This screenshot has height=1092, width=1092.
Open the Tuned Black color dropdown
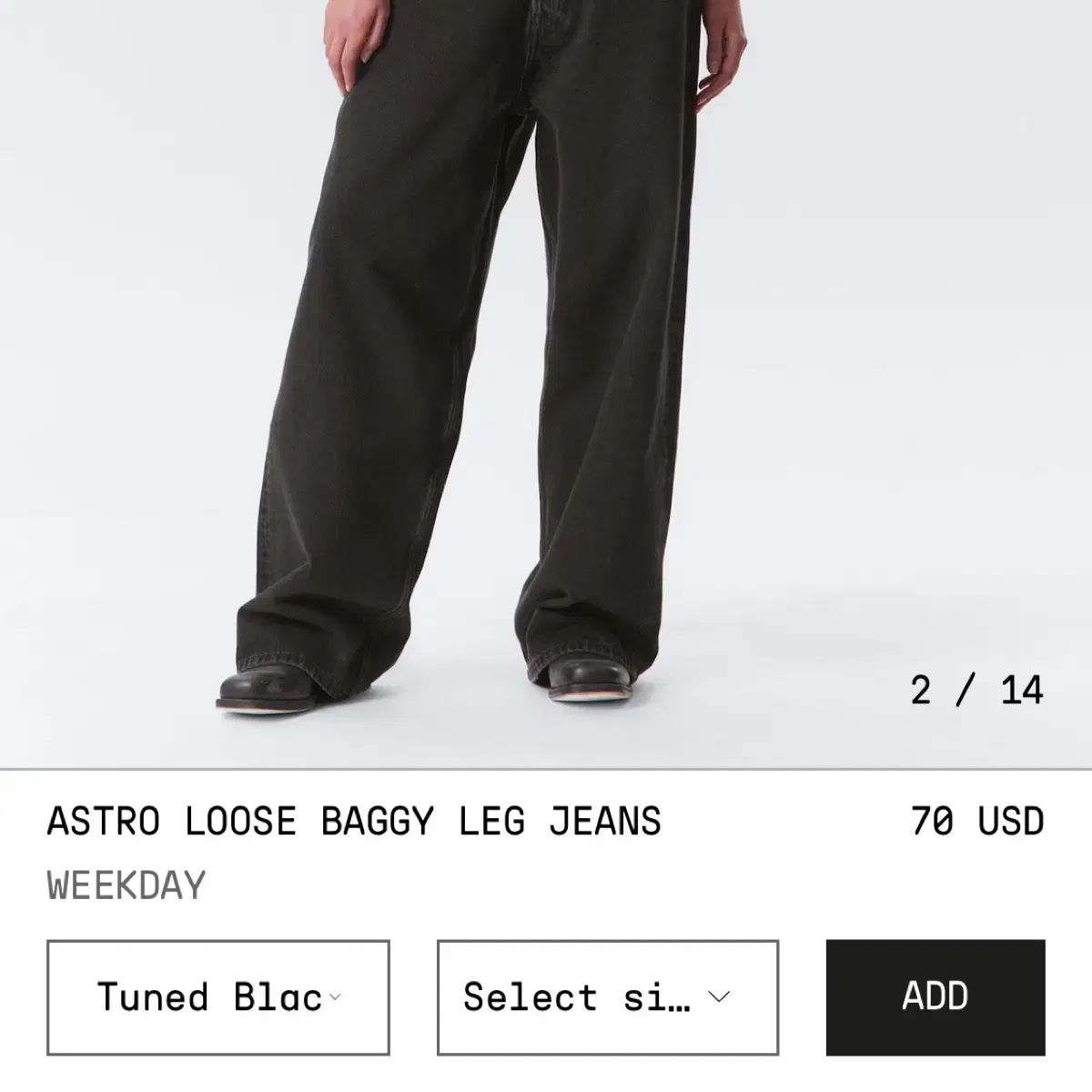tap(218, 997)
